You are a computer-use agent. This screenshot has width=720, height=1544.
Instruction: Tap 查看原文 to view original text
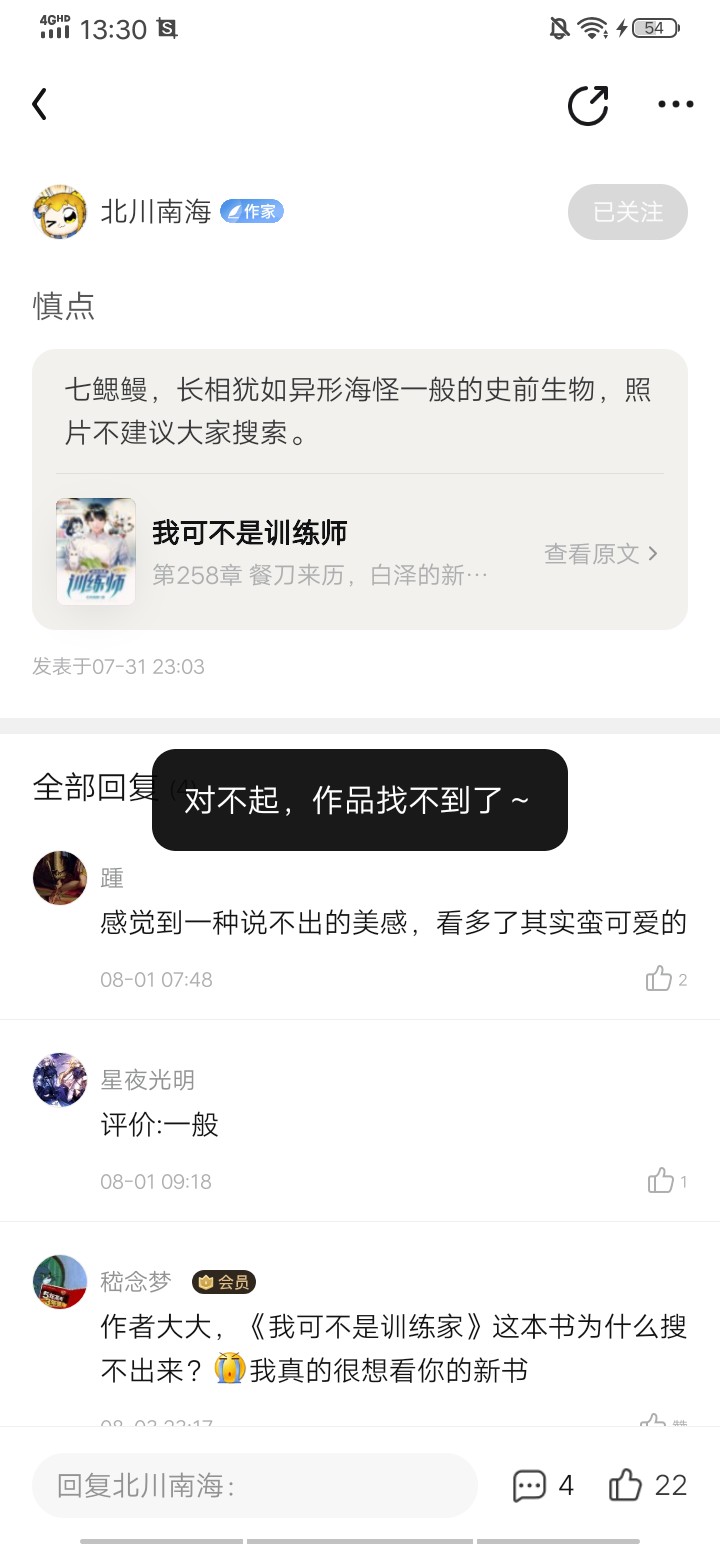click(x=600, y=554)
